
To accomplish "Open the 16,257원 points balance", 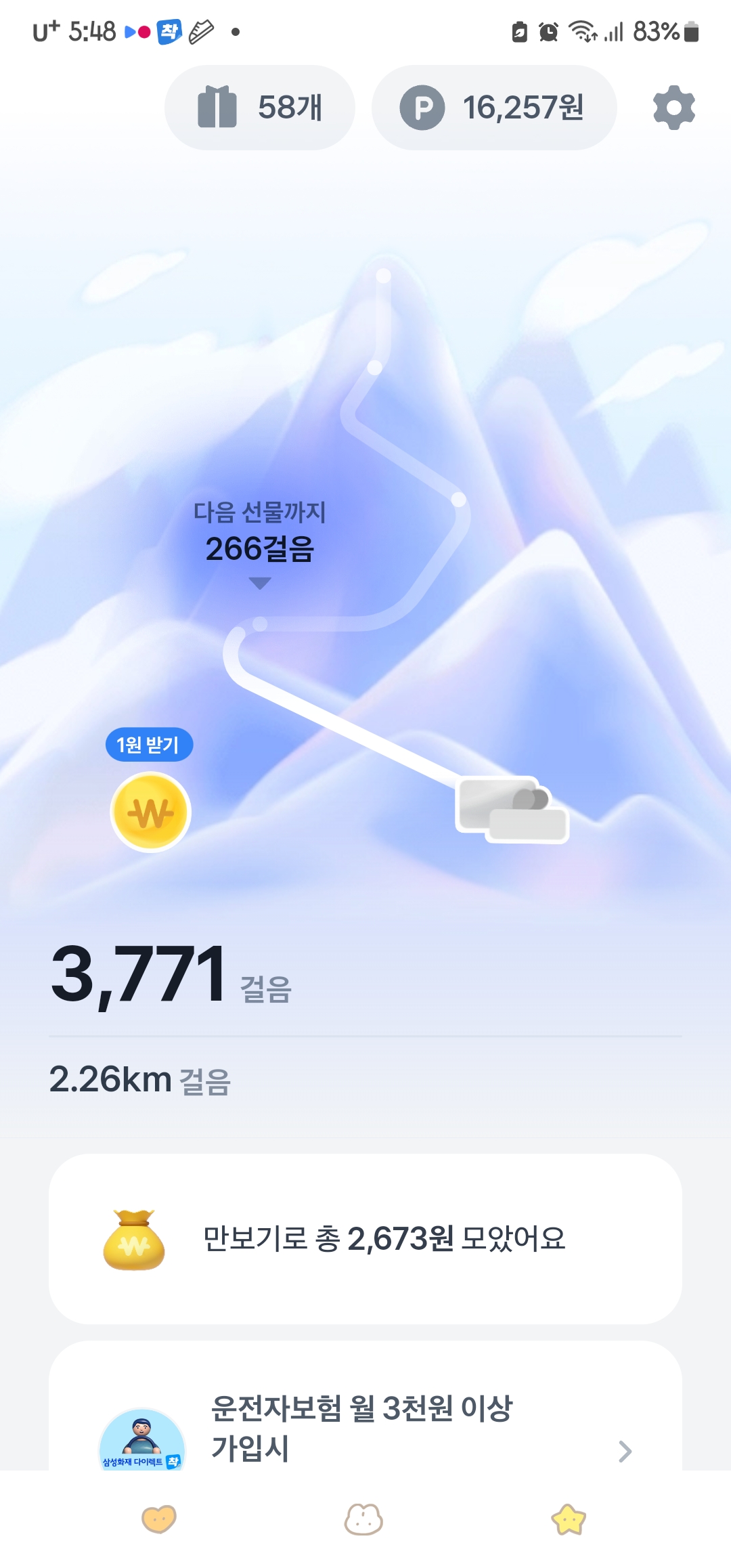I will (x=494, y=108).
